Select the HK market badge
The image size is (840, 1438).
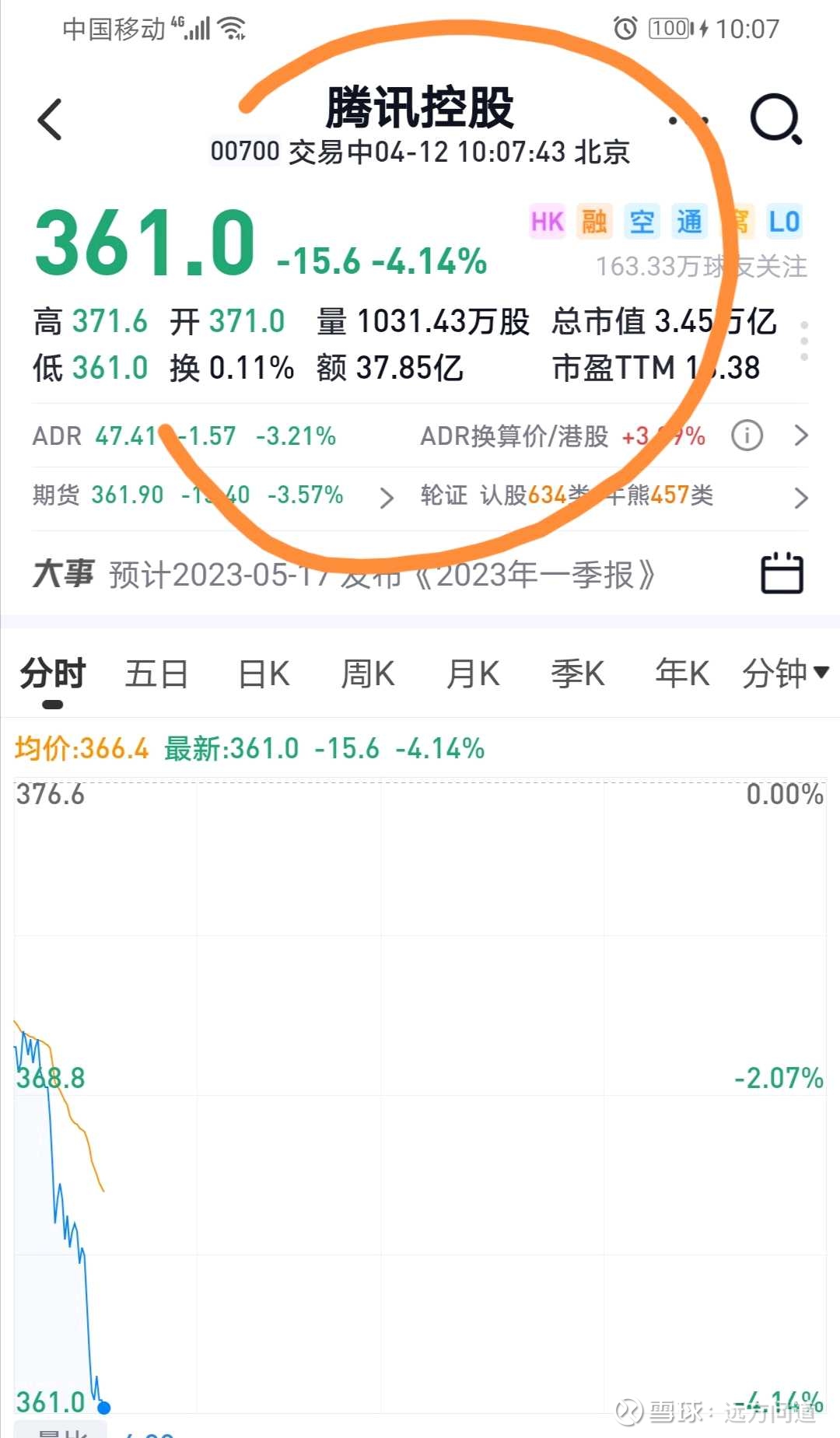(x=546, y=222)
